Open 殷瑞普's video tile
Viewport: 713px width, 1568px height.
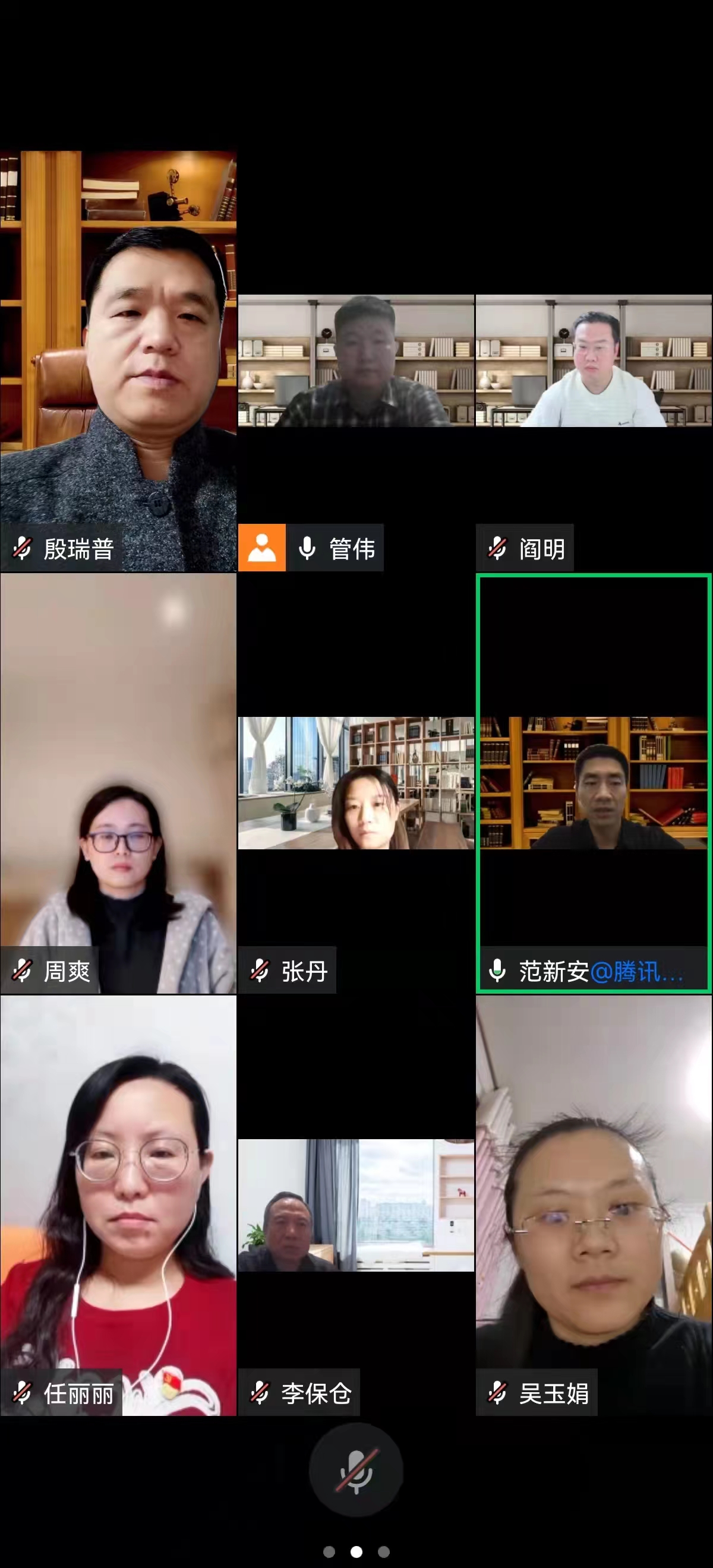[x=118, y=361]
